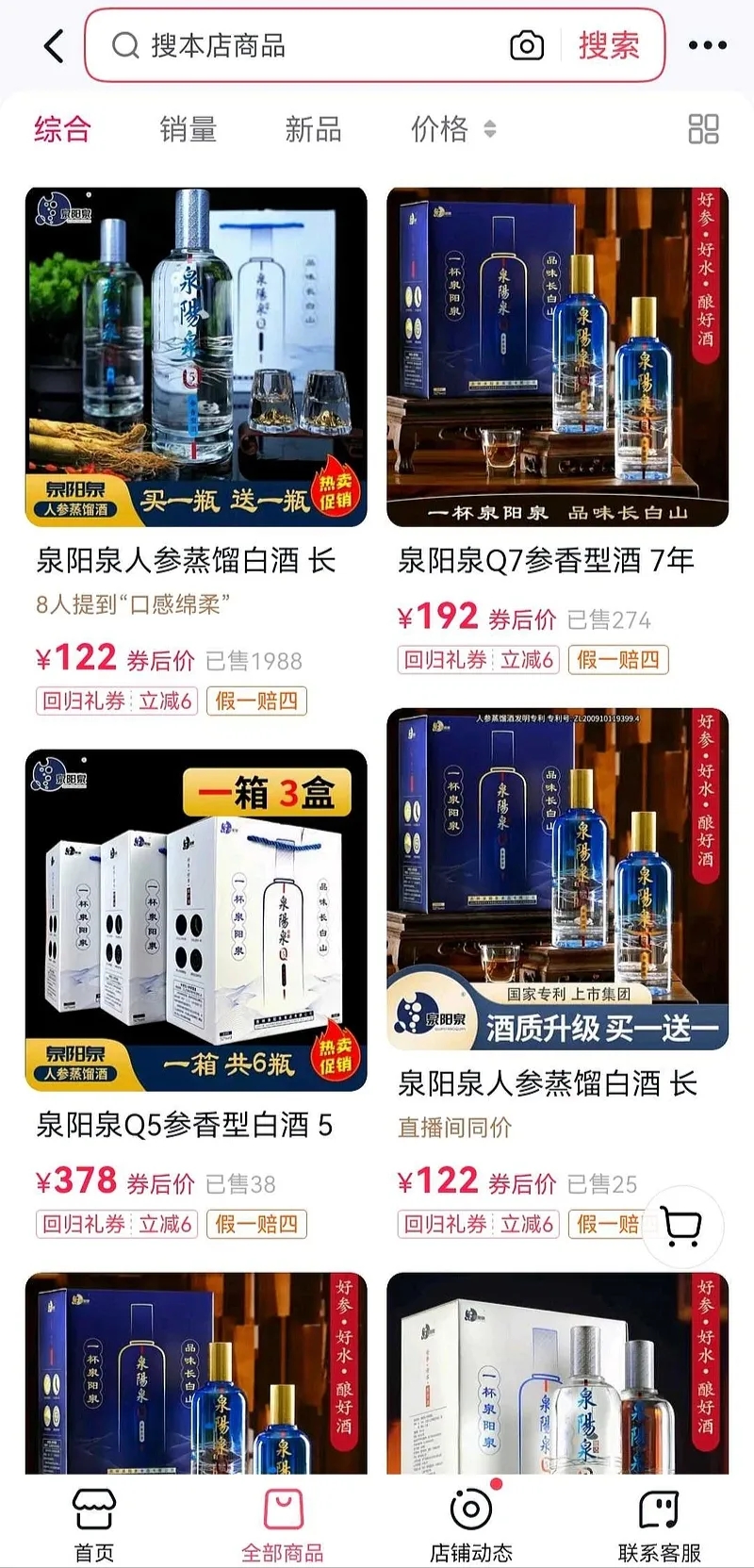This screenshot has width=754, height=1568.
Task: Select the 全部商品 bottom tab
Action: [283, 1524]
